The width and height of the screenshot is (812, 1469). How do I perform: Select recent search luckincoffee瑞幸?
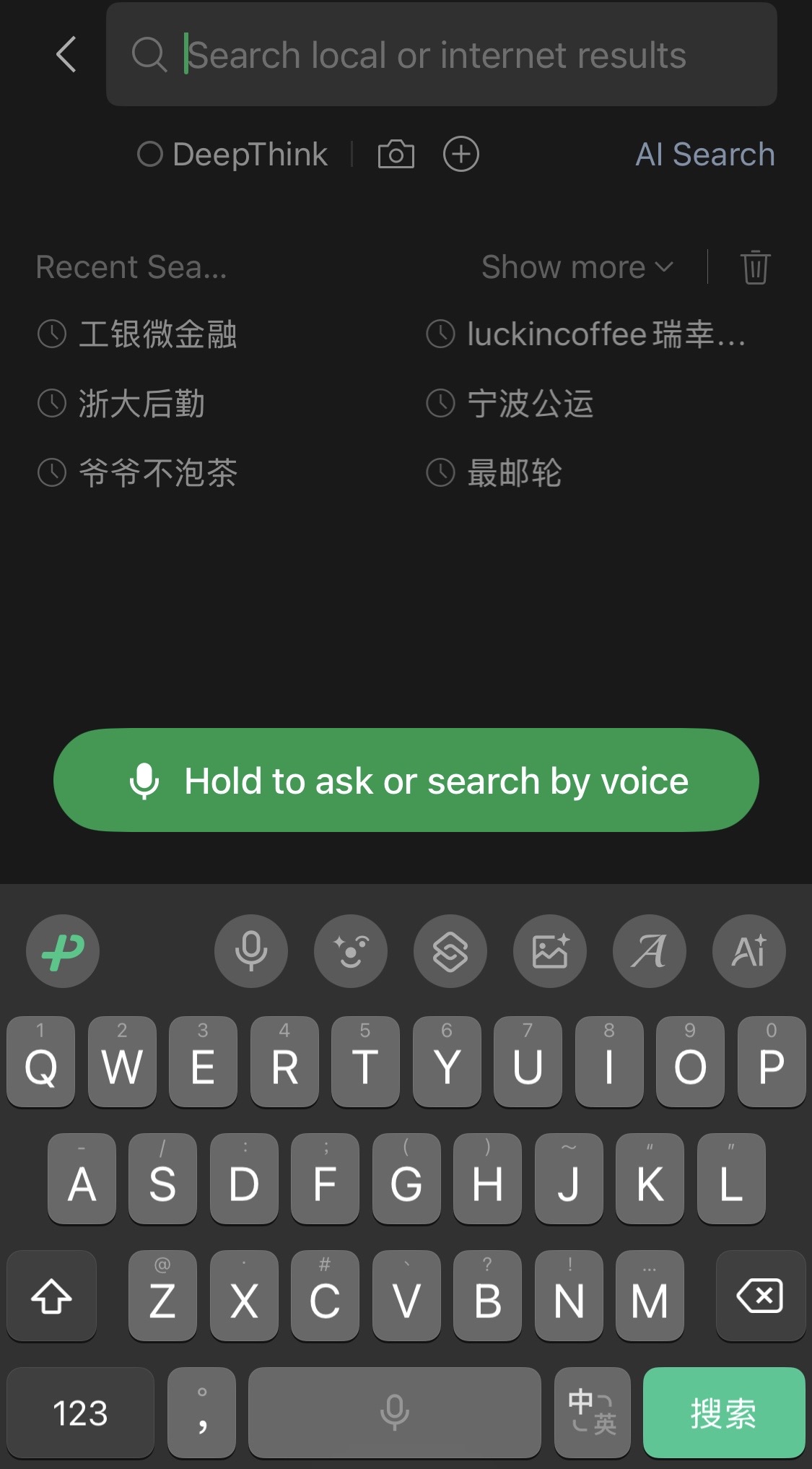(605, 334)
